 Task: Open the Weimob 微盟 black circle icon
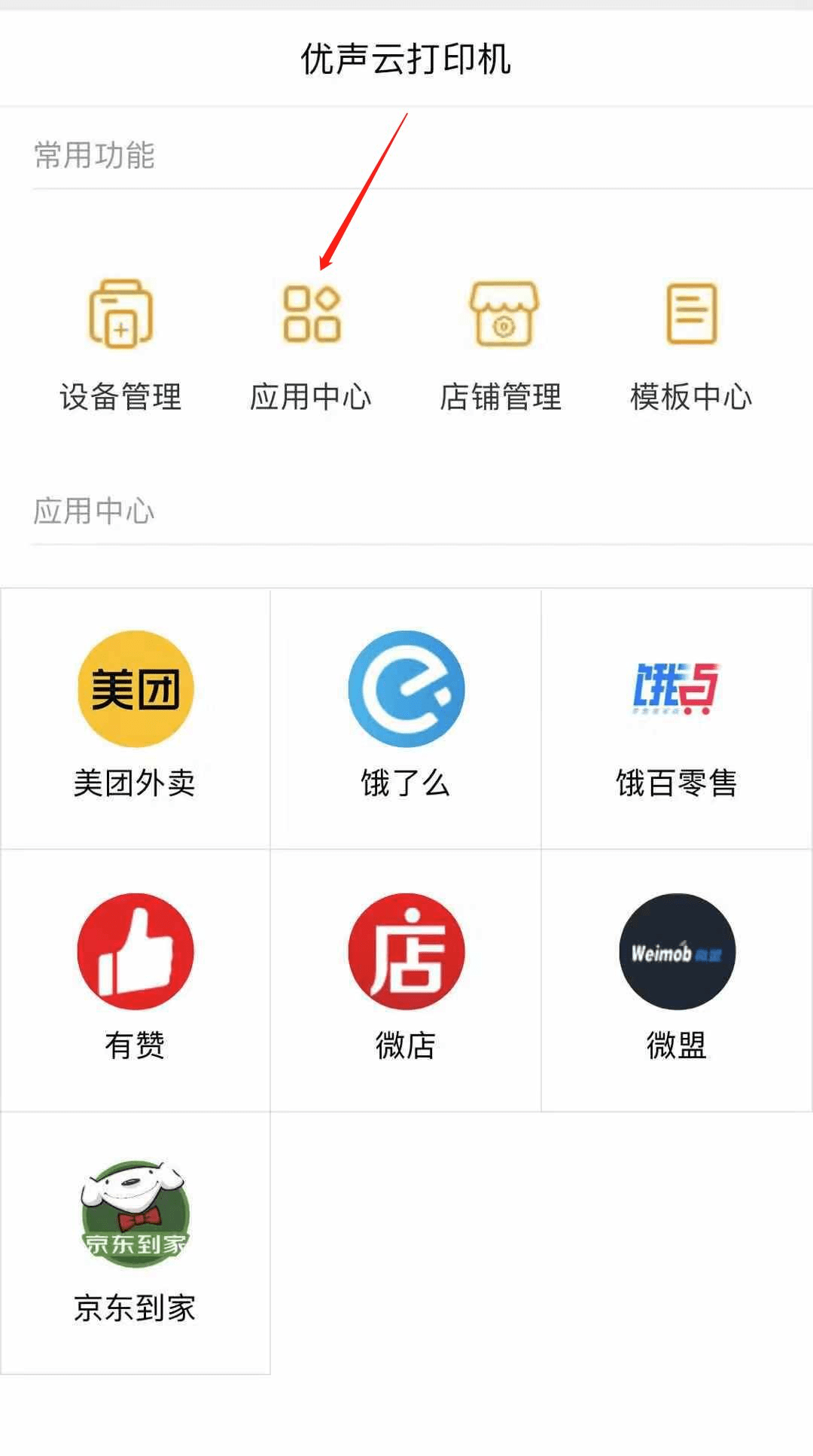(676, 951)
